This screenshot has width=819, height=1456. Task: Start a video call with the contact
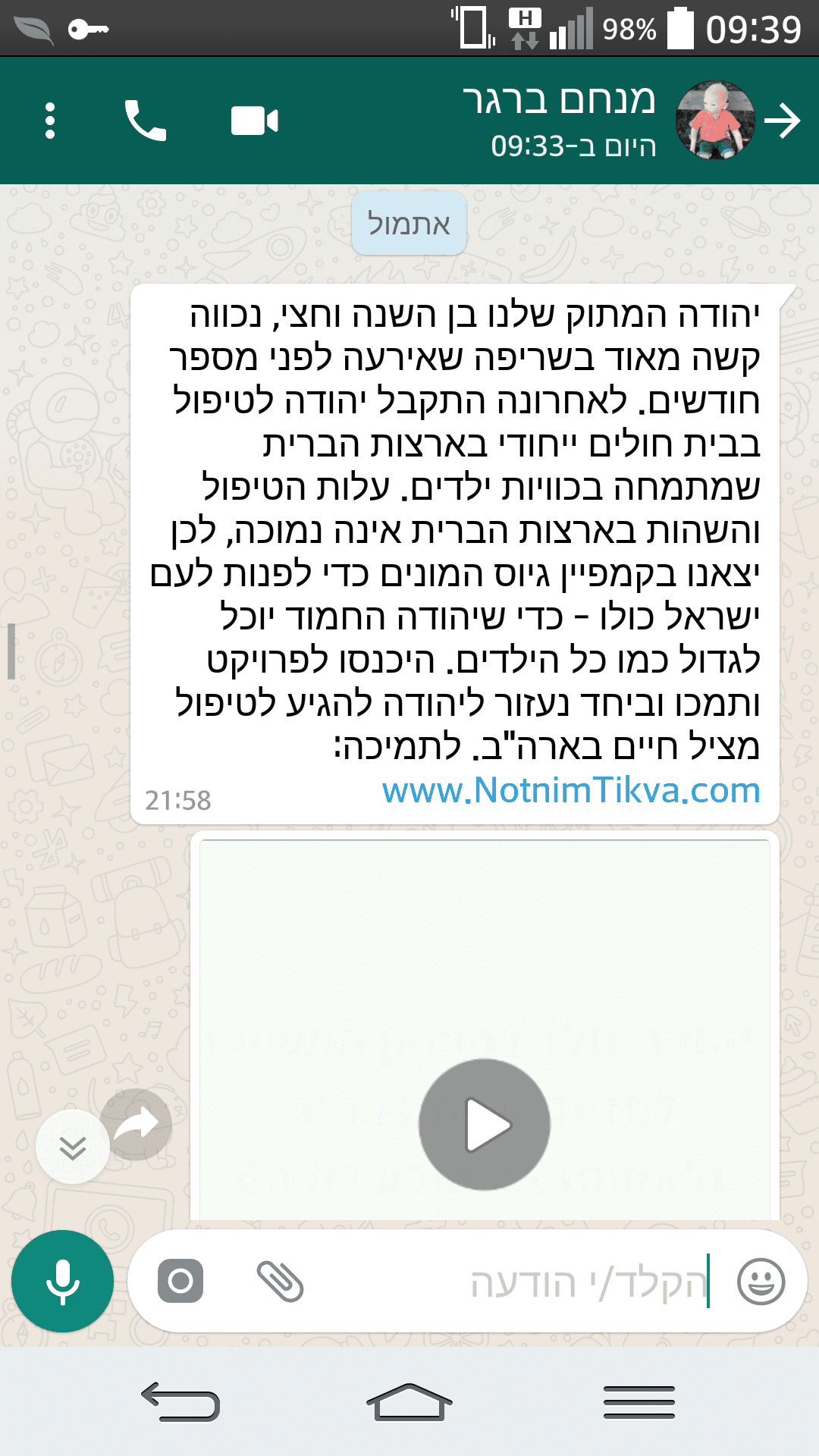point(254,121)
